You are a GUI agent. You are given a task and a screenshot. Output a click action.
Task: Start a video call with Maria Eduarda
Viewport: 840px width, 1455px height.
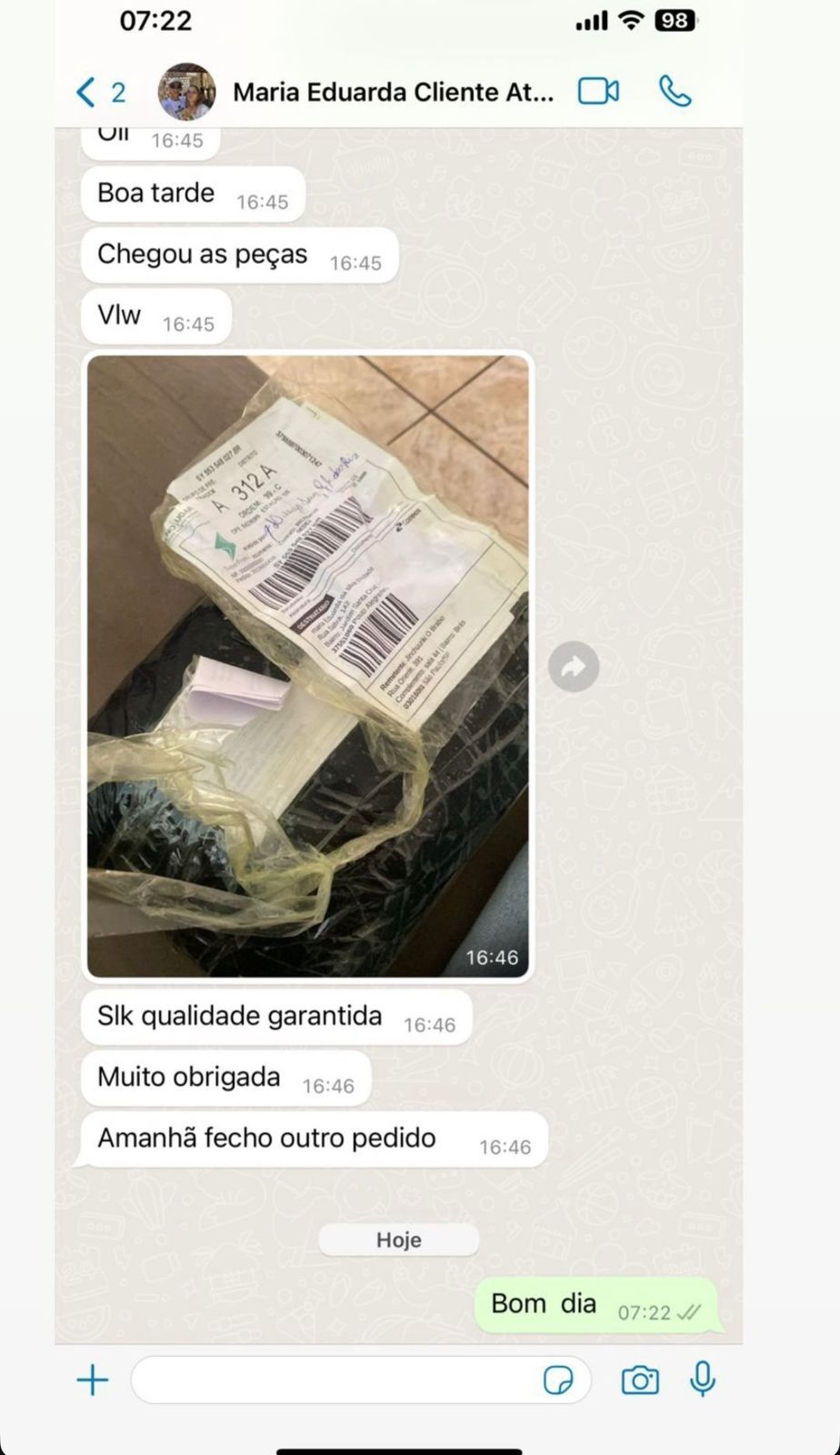click(x=598, y=92)
